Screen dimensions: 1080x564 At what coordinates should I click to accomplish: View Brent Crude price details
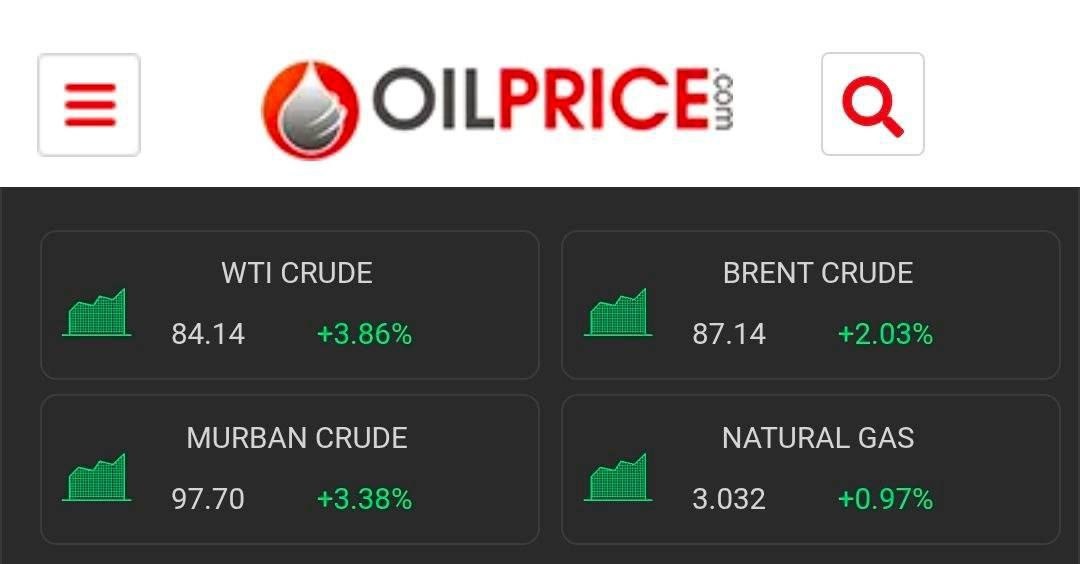coord(810,305)
